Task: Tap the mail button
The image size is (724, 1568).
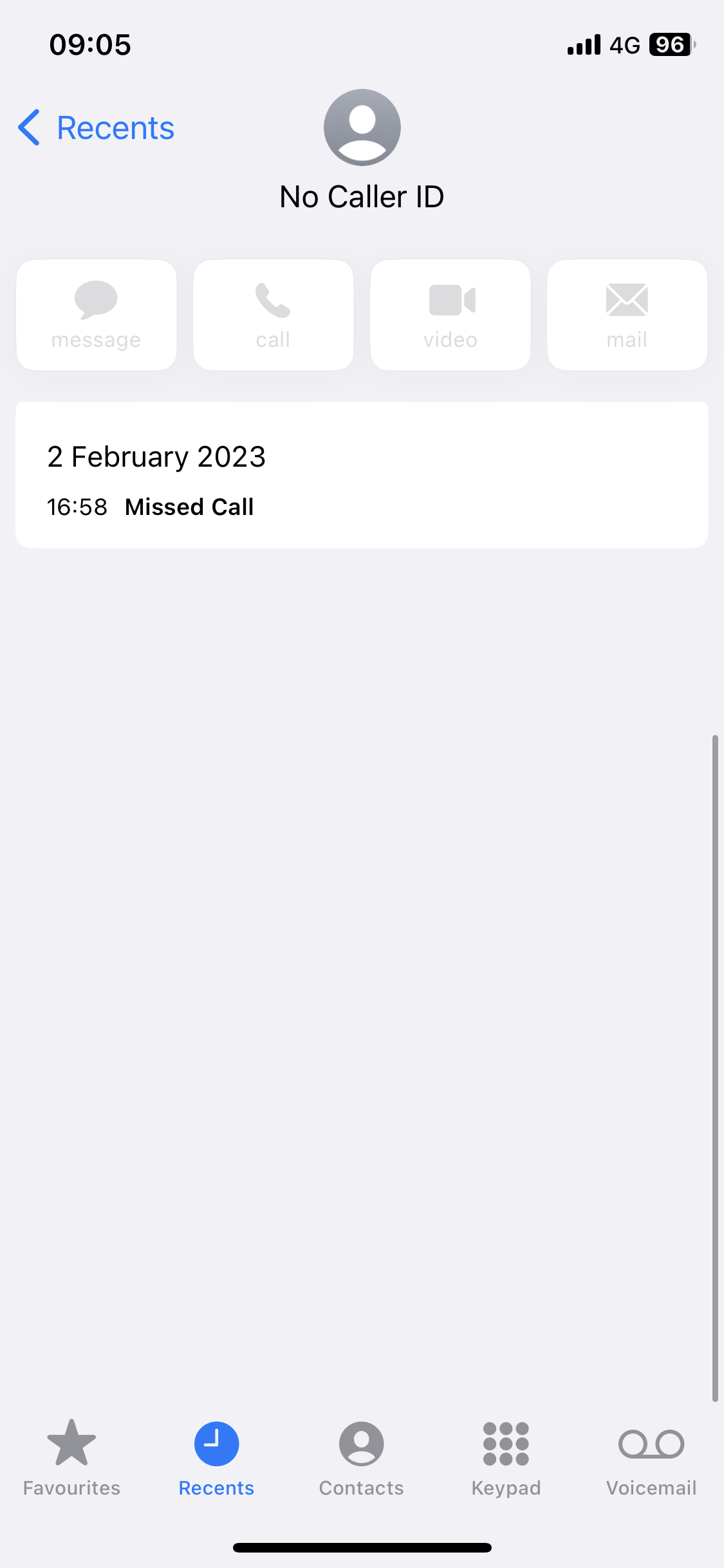Action: [x=627, y=315]
